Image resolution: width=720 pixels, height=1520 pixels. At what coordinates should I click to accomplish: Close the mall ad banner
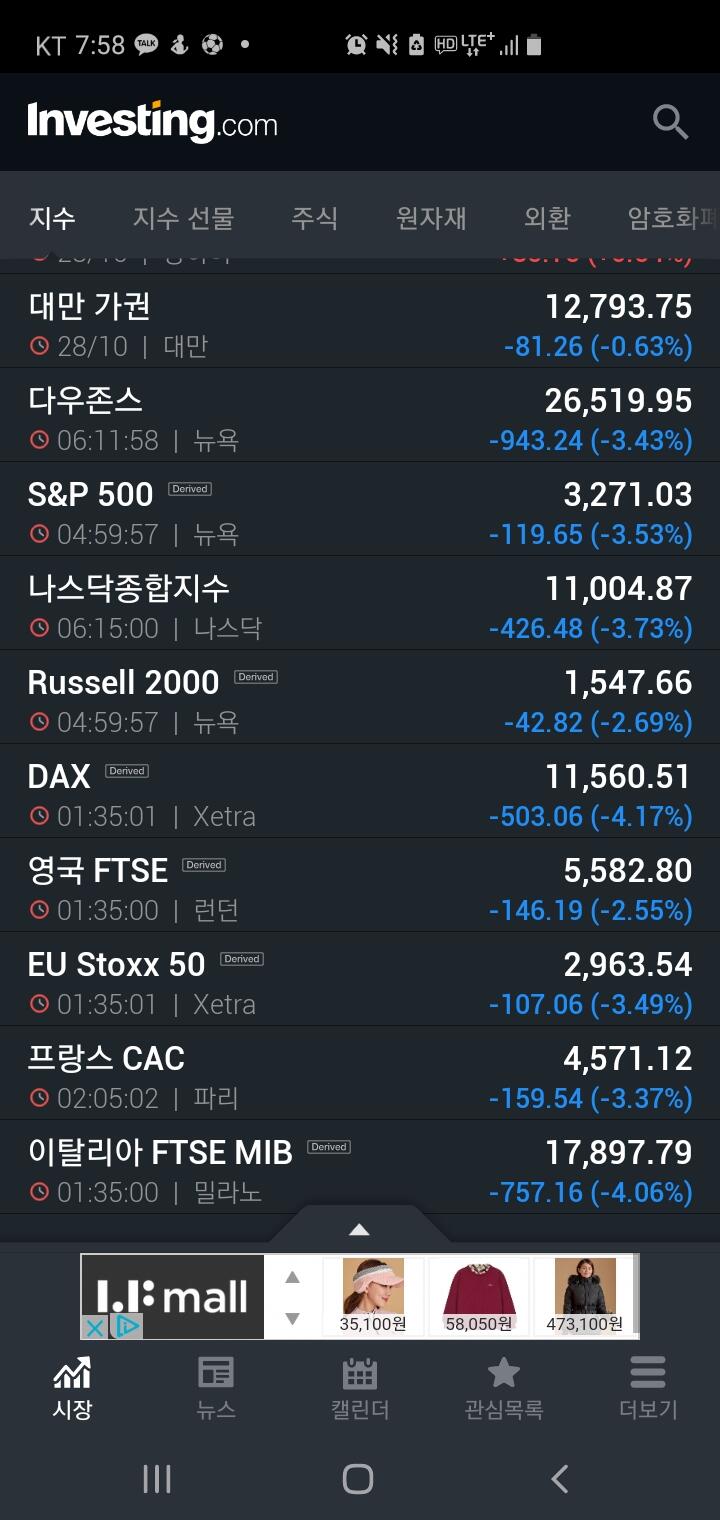[94, 1327]
